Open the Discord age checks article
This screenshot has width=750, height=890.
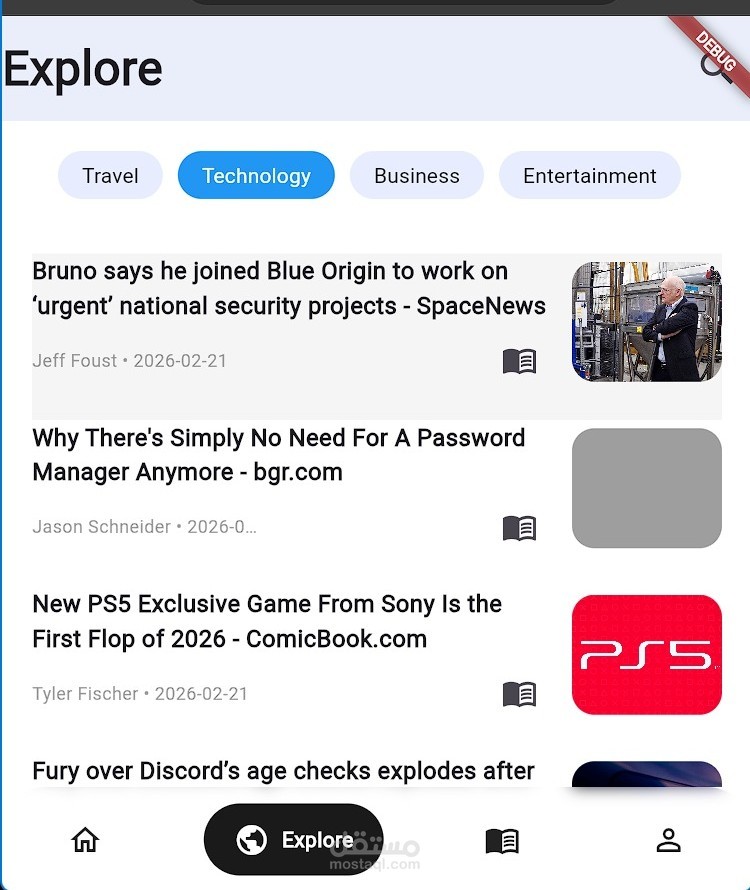(x=283, y=771)
